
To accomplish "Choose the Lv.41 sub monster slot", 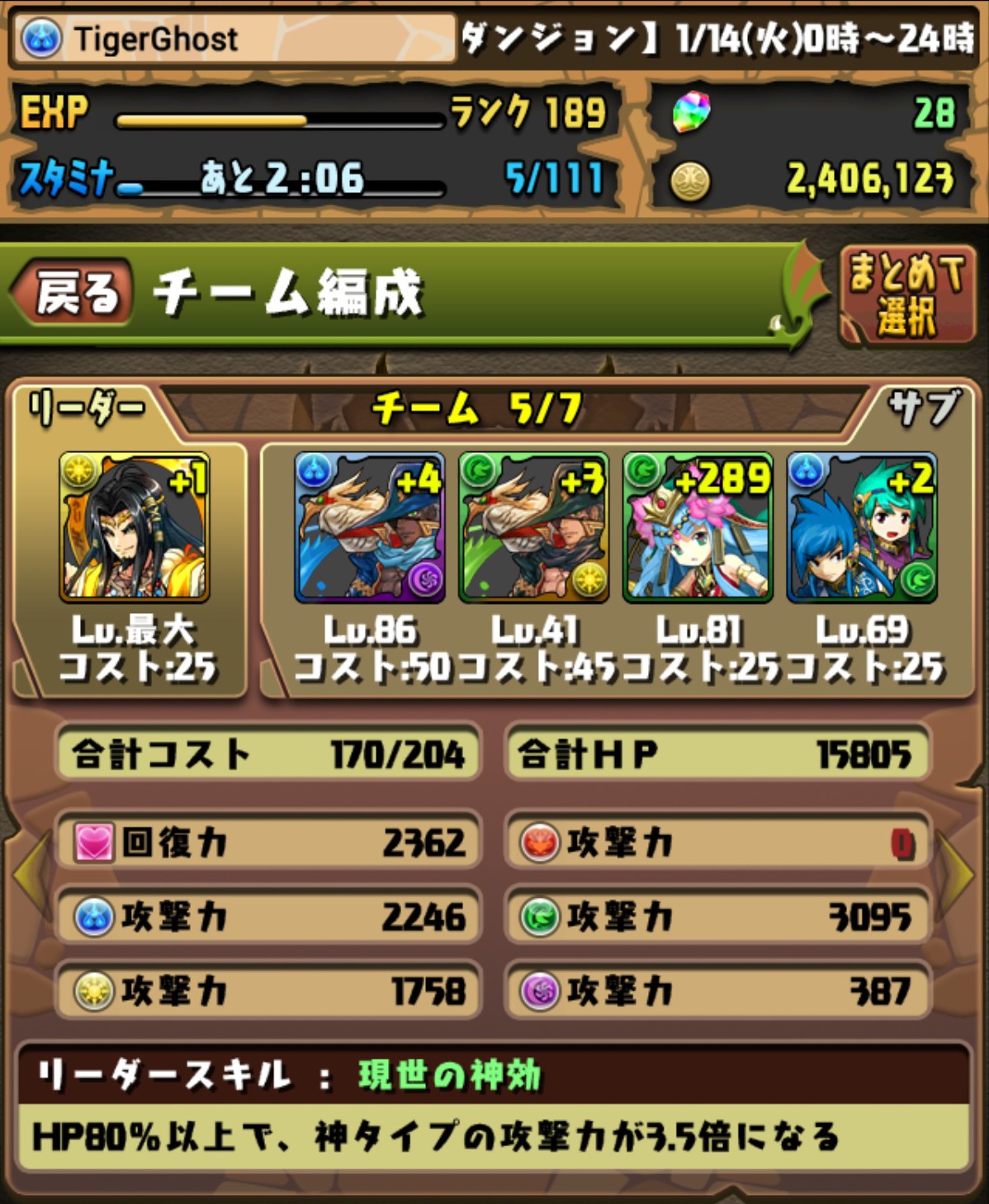I will click(533, 527).
